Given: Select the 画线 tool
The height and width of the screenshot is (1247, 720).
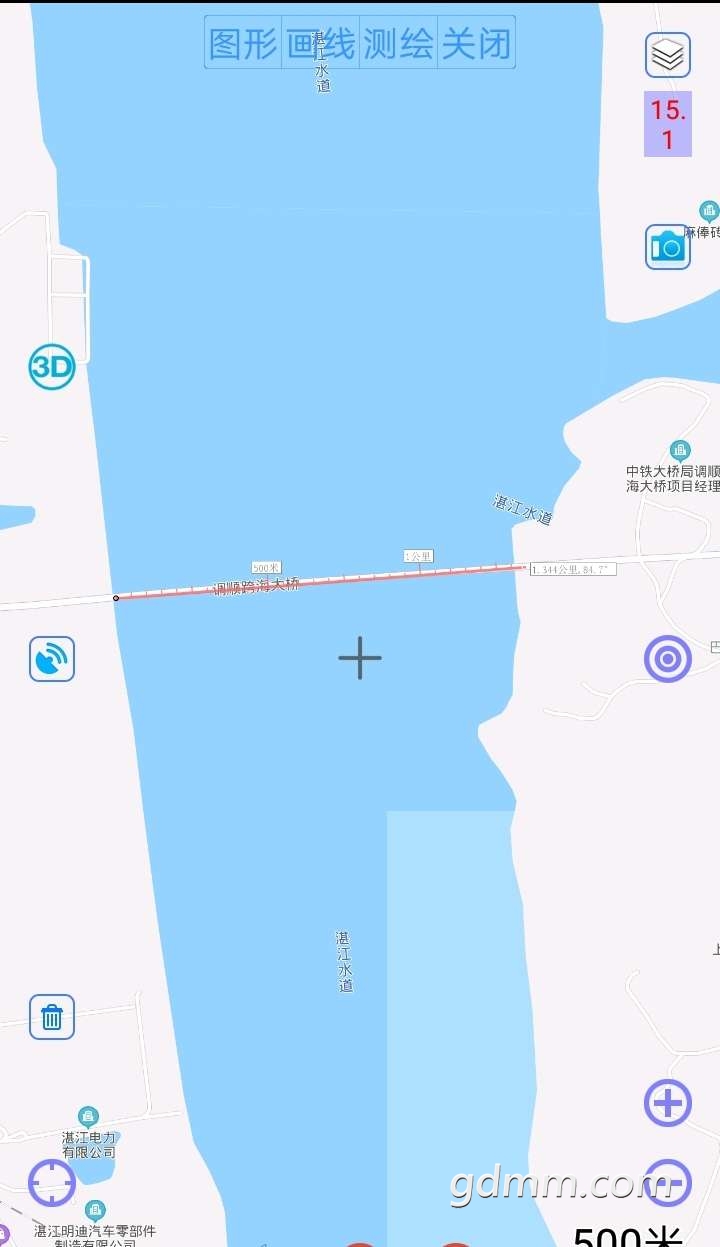Looking at the screenshot, I should point(320,43).
